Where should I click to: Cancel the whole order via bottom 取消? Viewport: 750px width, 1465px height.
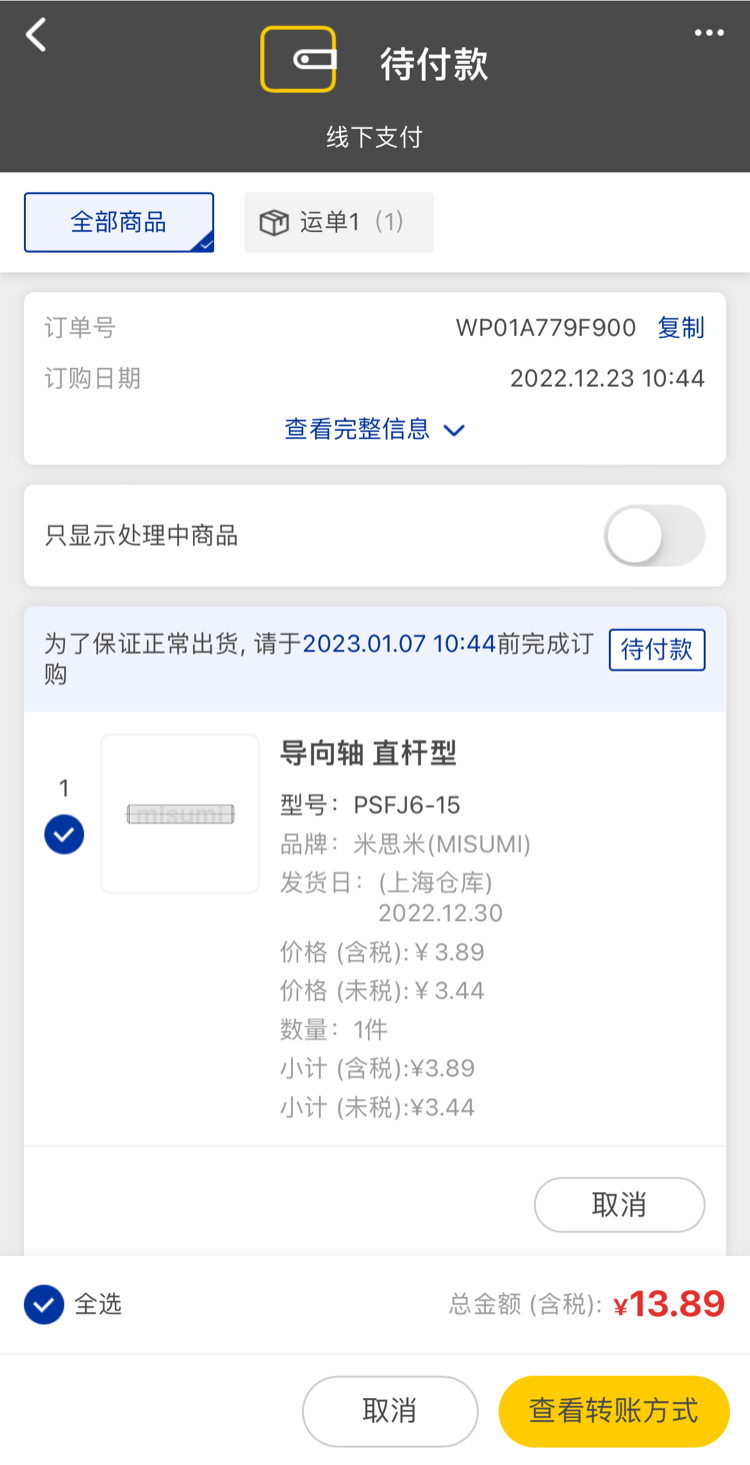click(x=390, y=1411)
